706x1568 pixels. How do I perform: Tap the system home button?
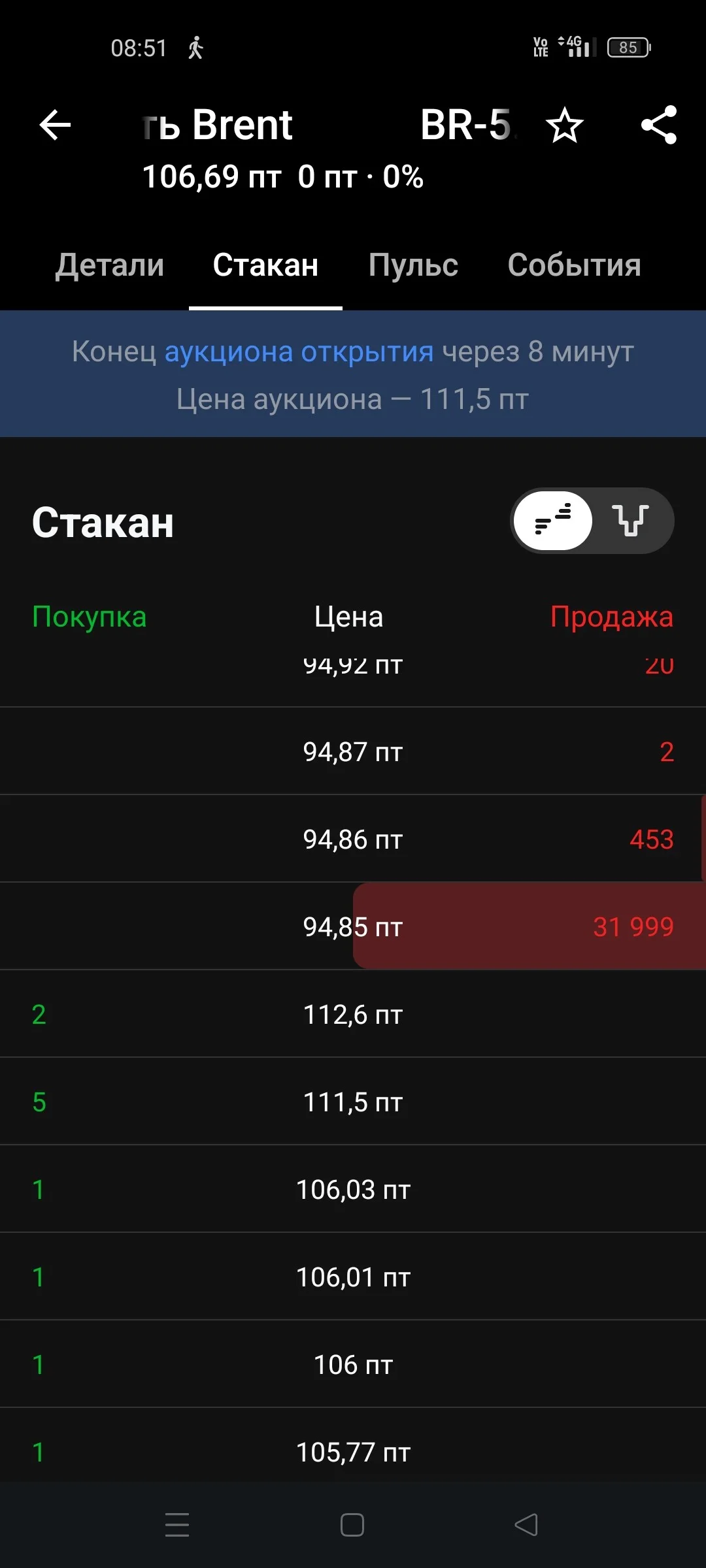click(x=352, y=1525)
